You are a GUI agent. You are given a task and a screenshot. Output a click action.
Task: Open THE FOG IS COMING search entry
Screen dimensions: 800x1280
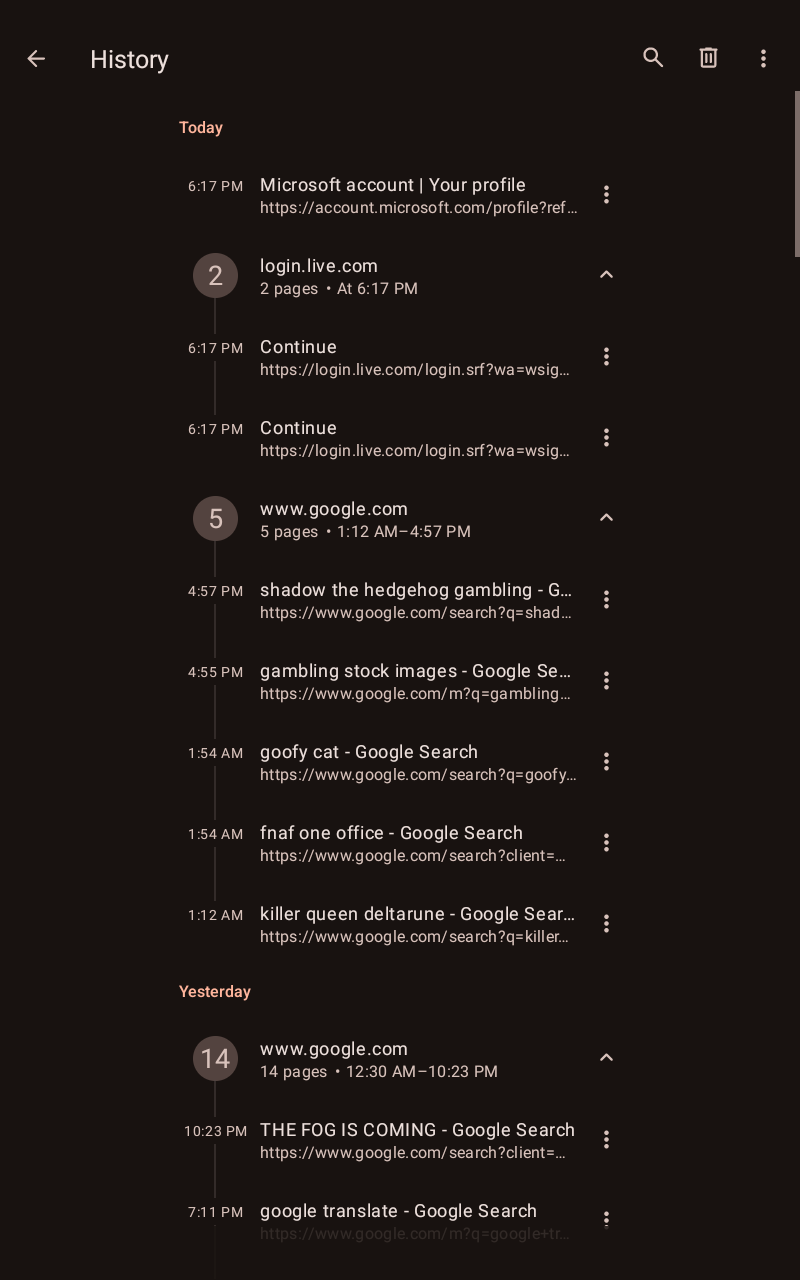(x=417, y=1140)
